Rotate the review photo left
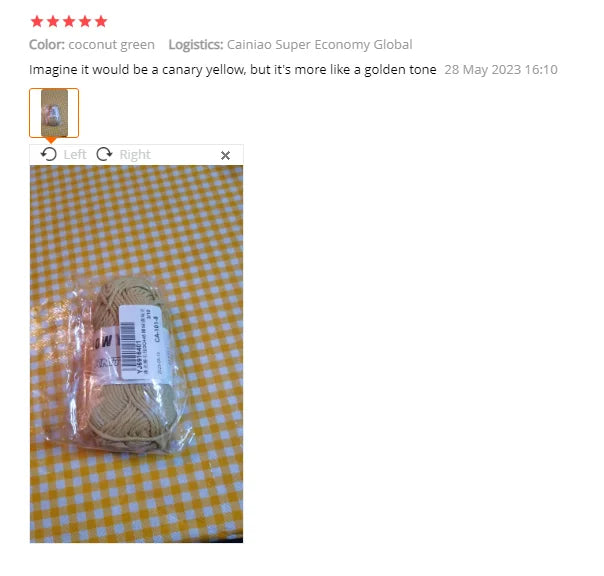Image resolution: width=604 pixels, height=576 pixels. pos(63,154)
